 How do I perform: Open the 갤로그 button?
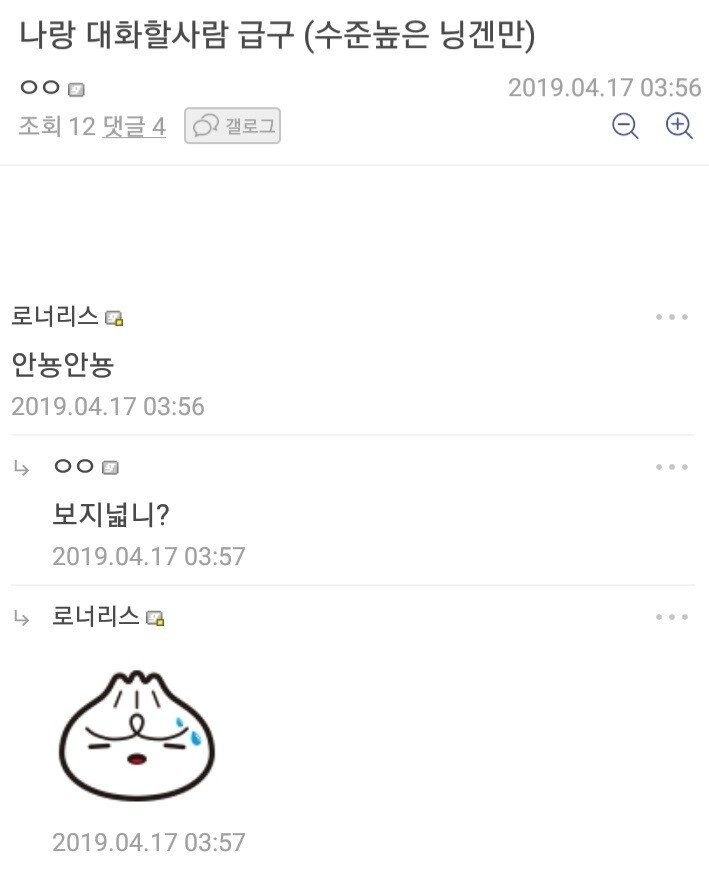[x=232, y=126]
